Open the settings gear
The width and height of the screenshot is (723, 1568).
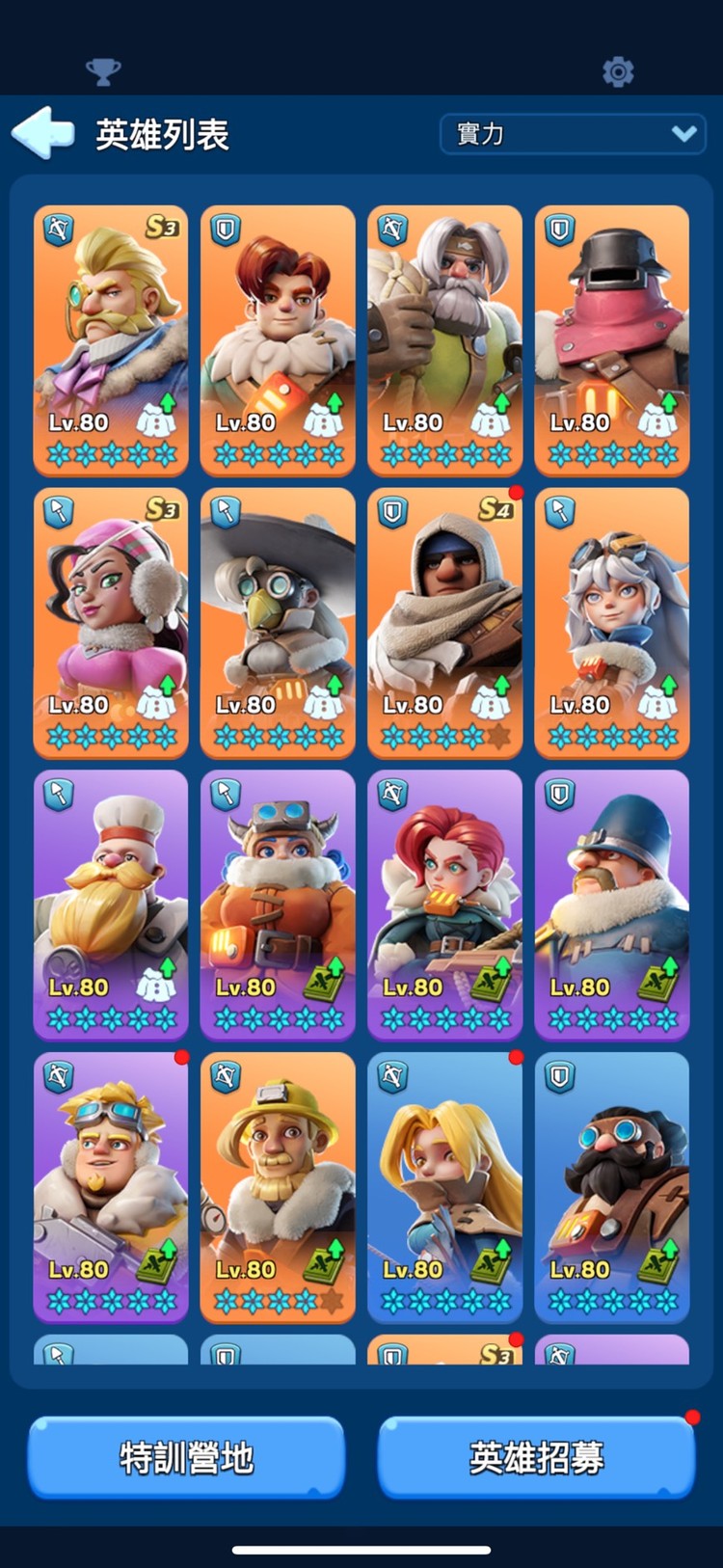[617, 71]
